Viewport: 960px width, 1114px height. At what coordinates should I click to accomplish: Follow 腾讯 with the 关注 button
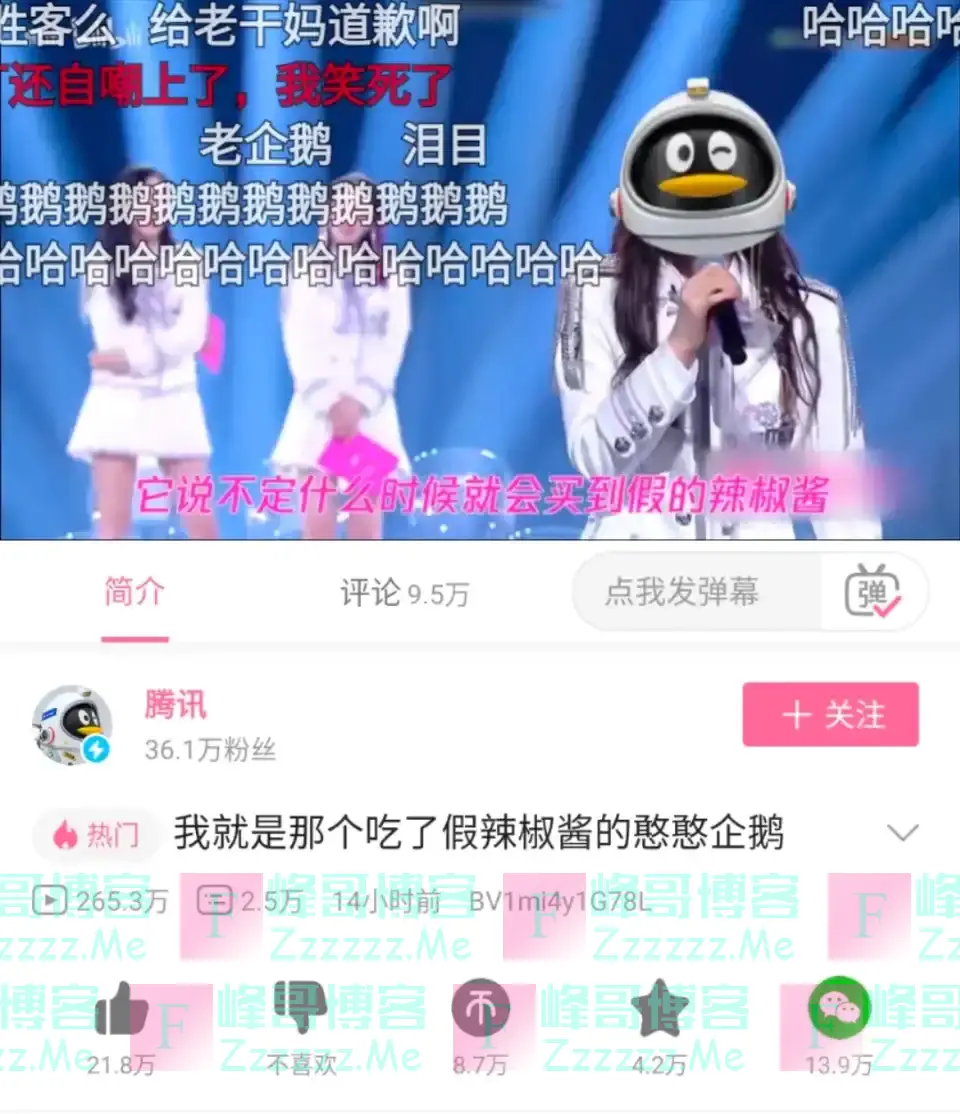tap(830, 715)
